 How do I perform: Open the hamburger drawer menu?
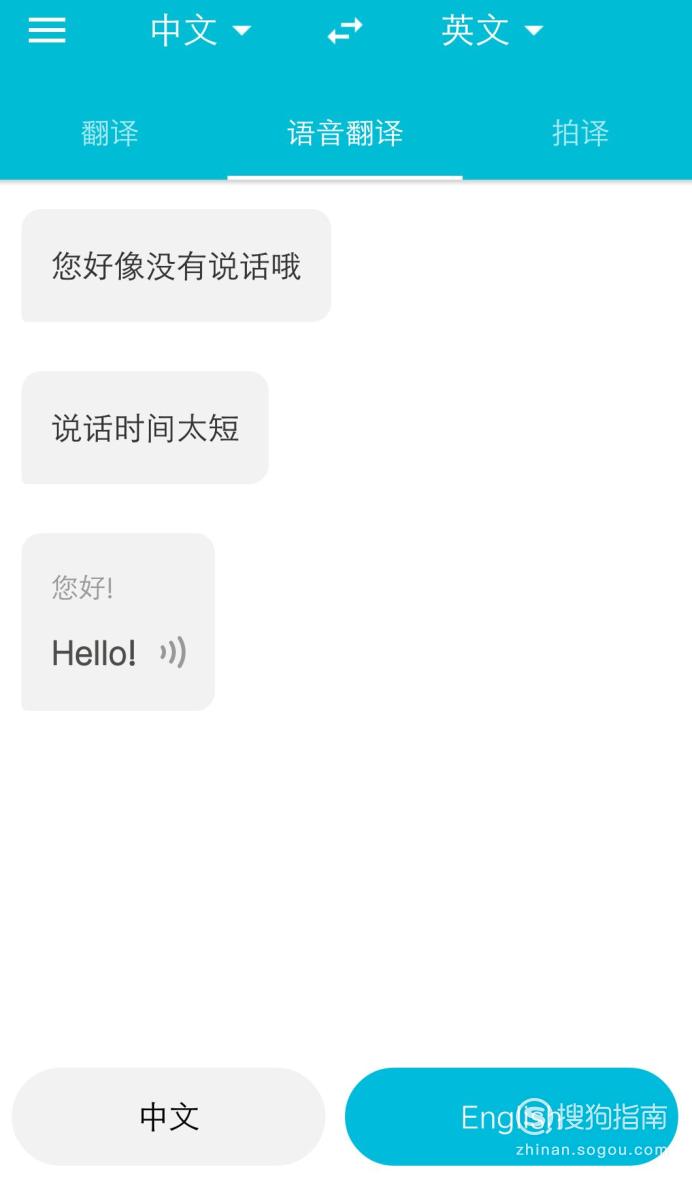click(x=47, y=30)
